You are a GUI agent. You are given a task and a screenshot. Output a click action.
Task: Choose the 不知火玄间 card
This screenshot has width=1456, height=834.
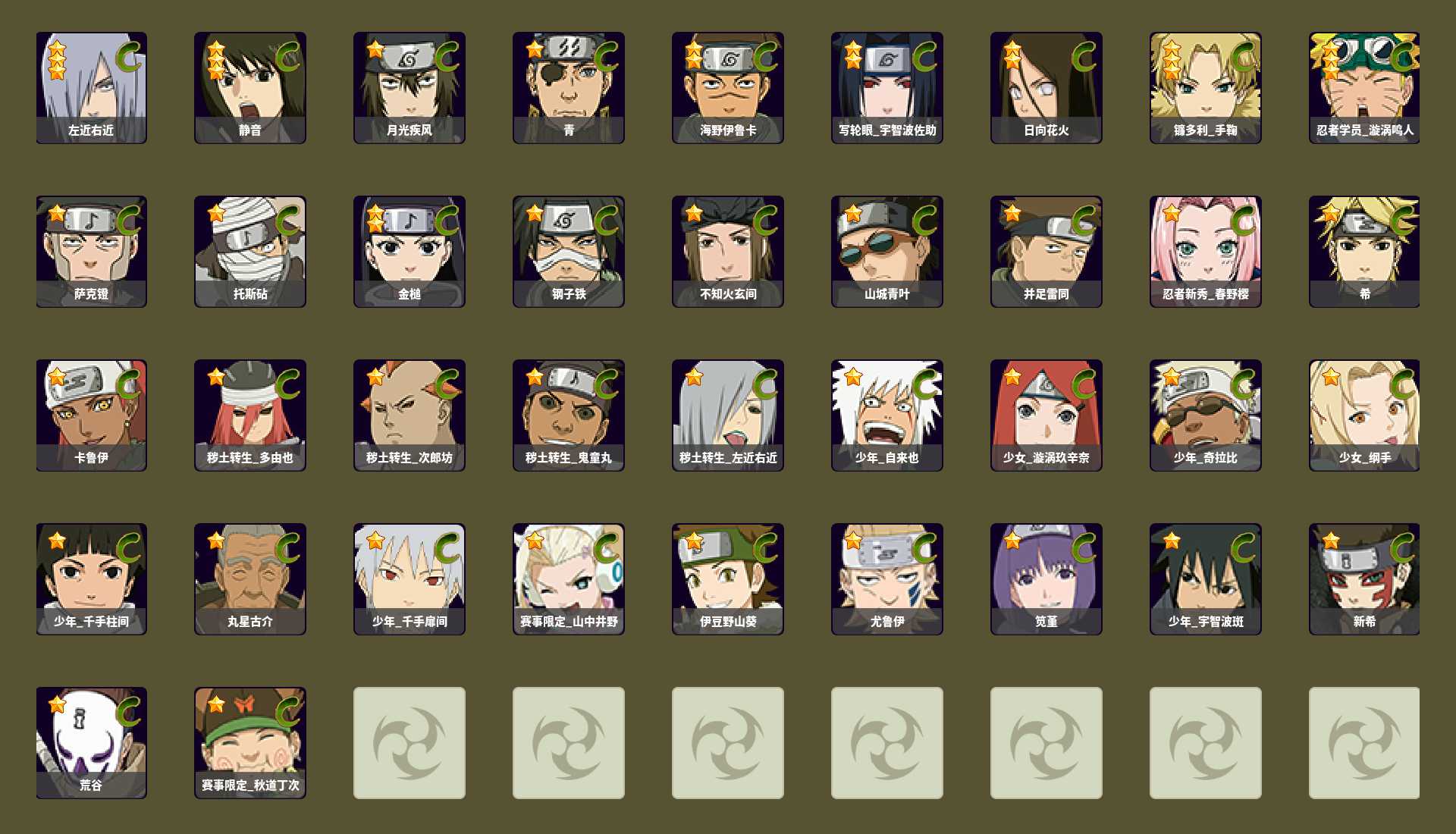tap(728, 252)
